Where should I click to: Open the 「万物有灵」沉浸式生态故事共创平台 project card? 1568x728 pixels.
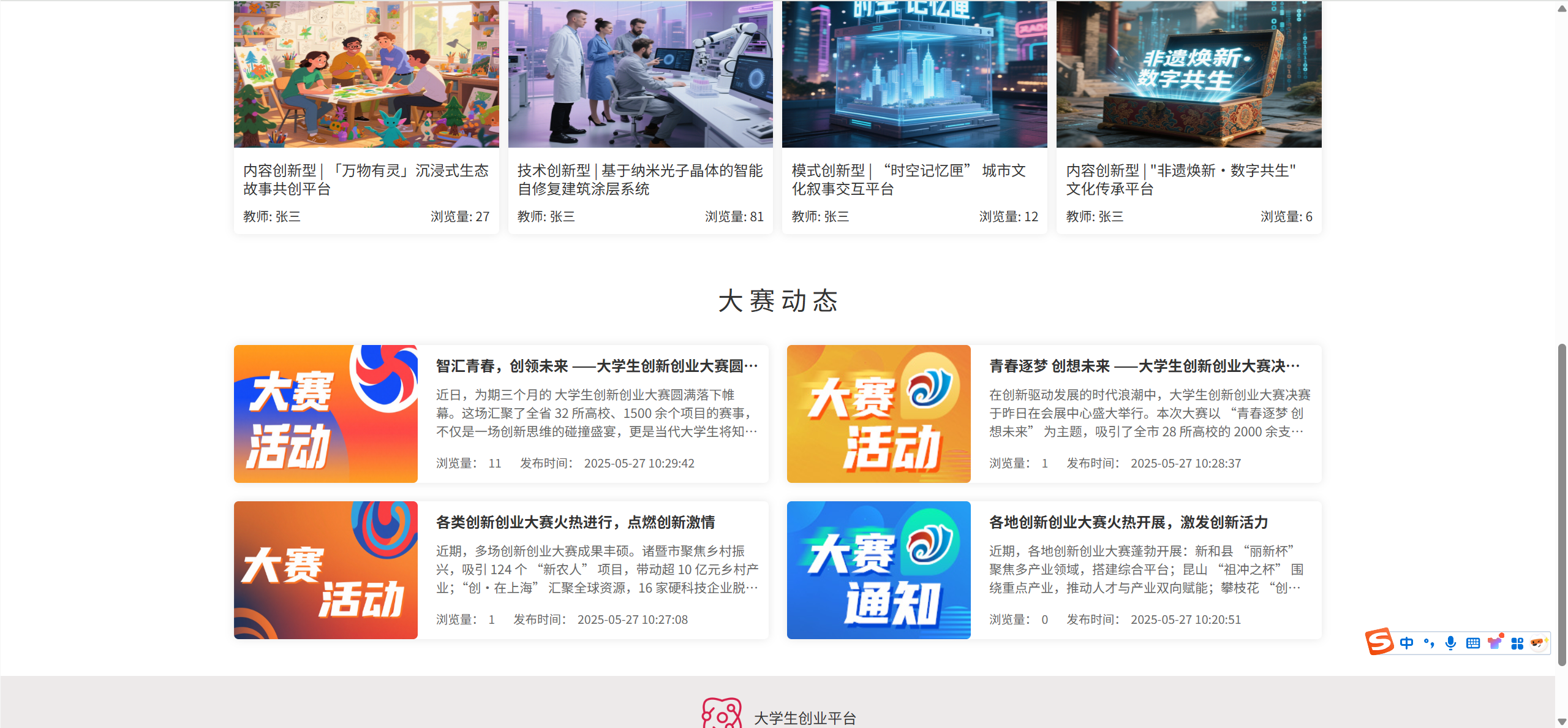366,179
